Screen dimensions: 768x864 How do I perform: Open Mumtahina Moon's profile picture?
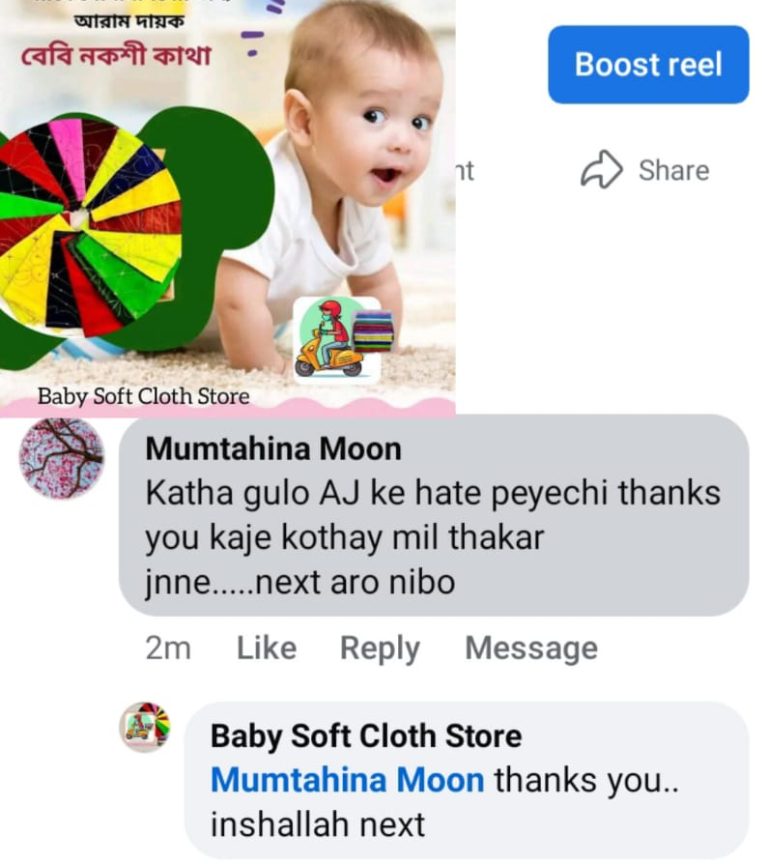62,458
